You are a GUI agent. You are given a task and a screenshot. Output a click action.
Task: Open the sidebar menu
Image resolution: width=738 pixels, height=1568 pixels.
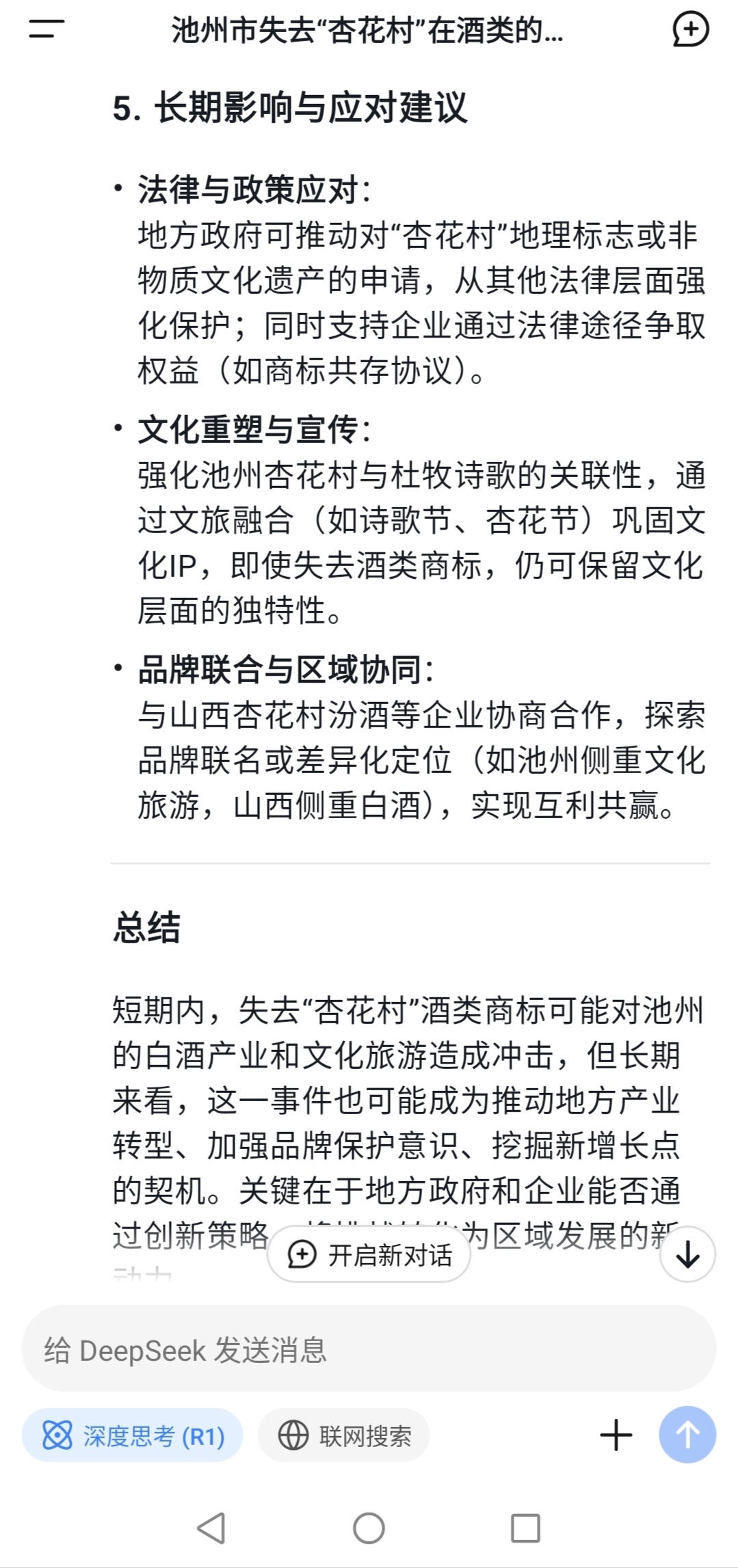(x=47, y=29)
